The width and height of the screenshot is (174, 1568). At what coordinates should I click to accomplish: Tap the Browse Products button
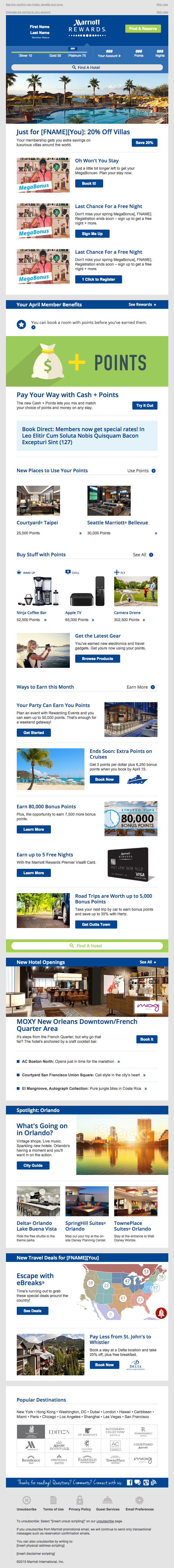coord(97,659)
